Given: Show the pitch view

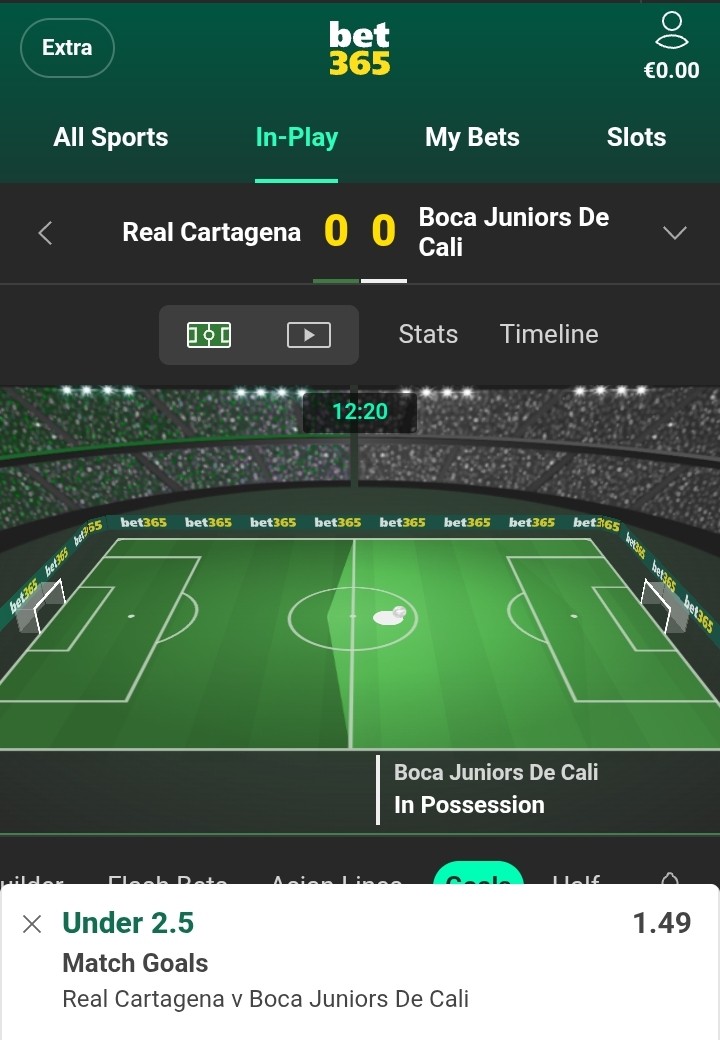Looking at the screenshot, I should 209,335.
